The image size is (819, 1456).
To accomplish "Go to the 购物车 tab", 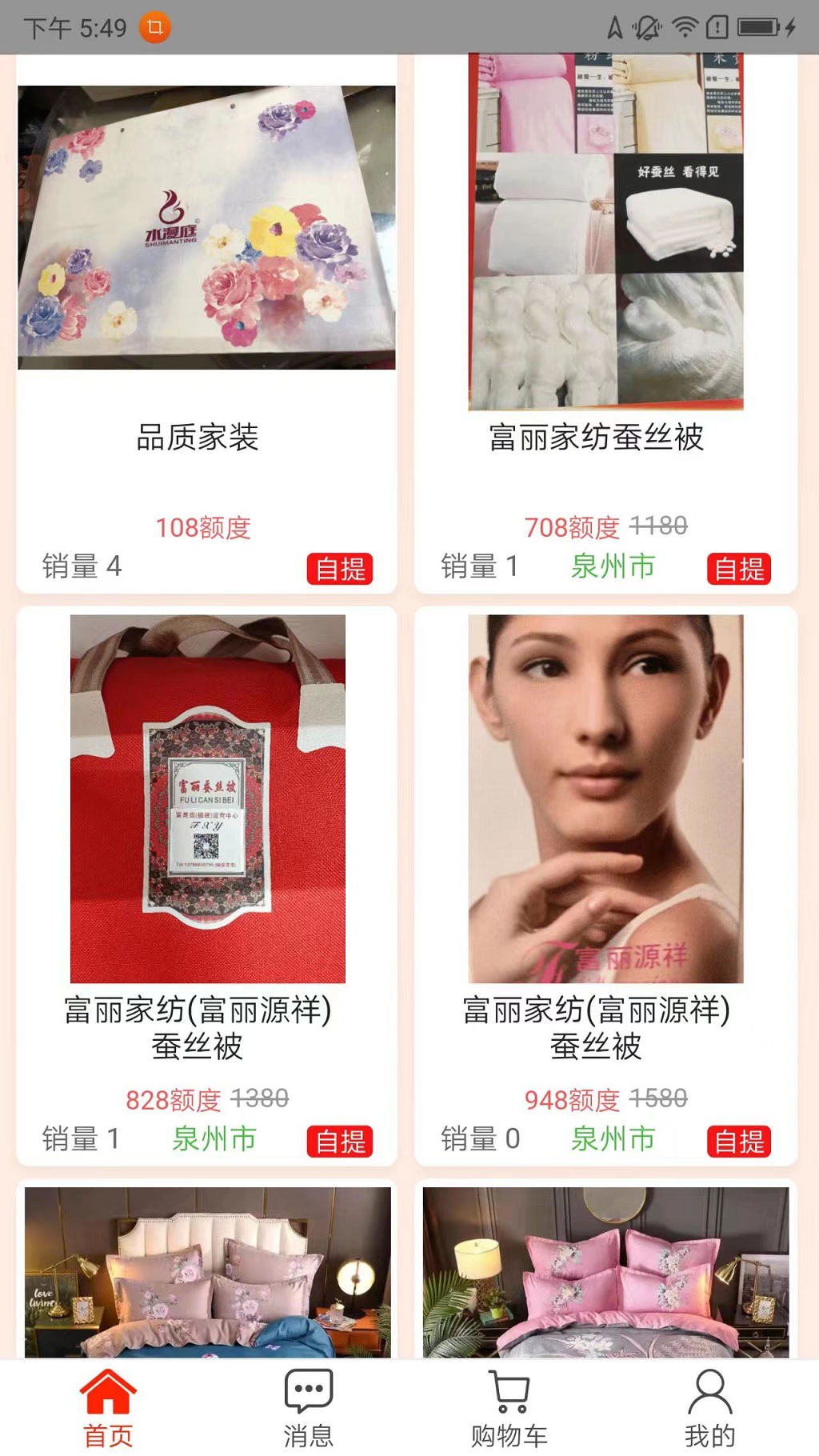I will (509, 1408).
